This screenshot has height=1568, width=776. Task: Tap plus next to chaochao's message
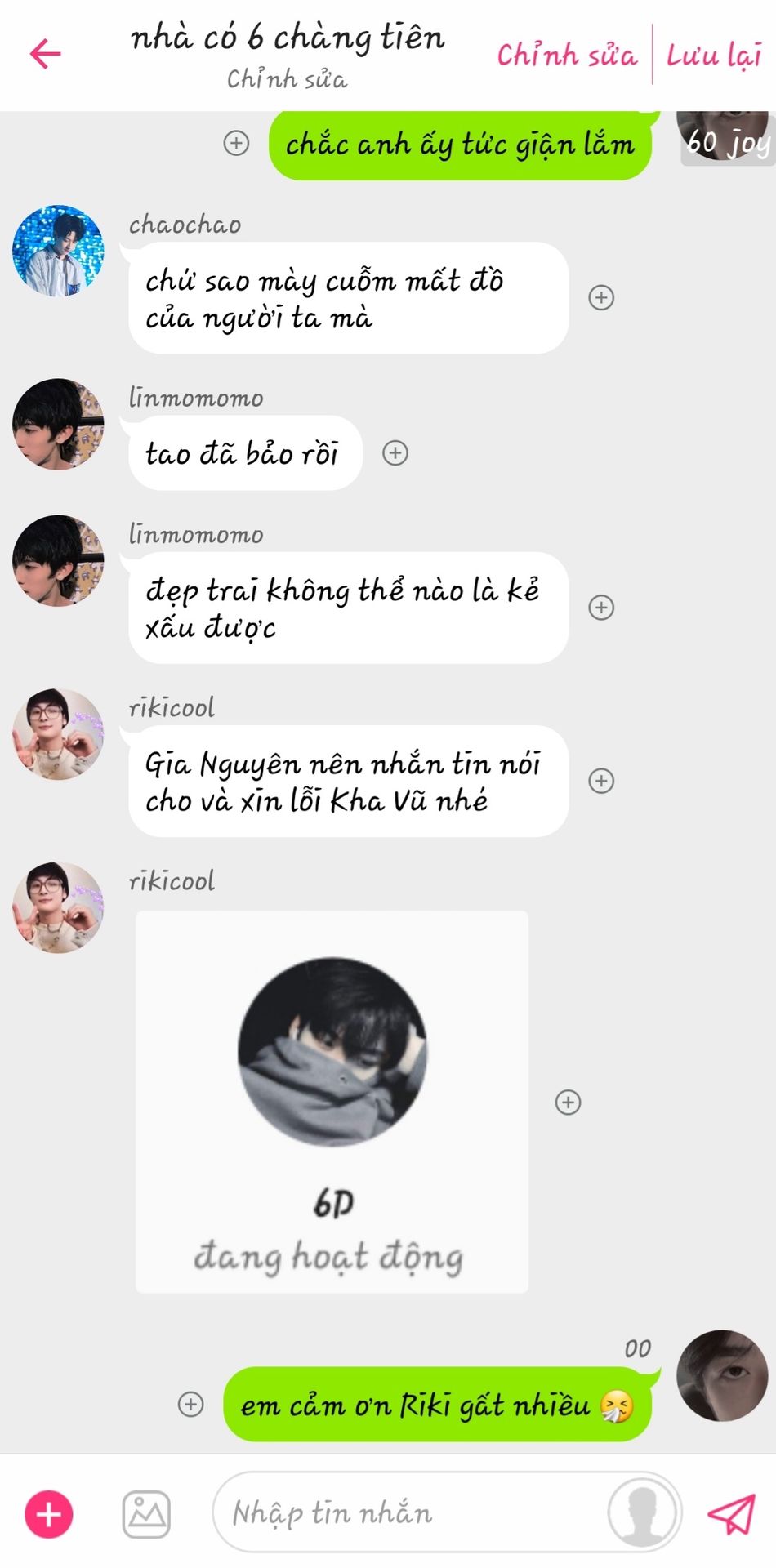[x=601, y=297]
